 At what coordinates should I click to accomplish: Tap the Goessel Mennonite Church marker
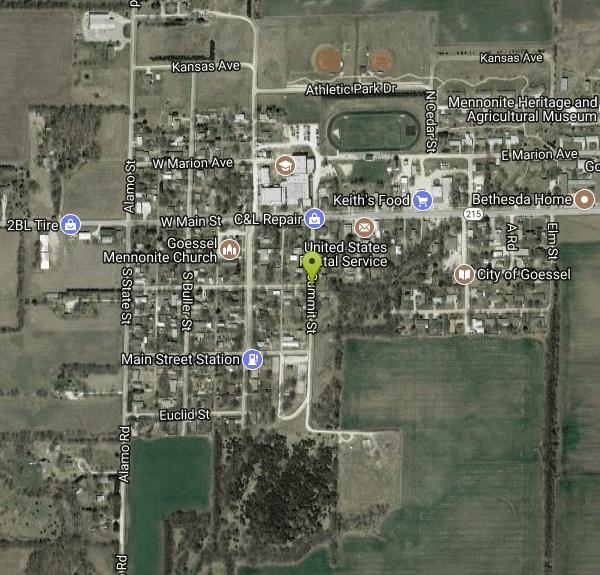[230, 249]
